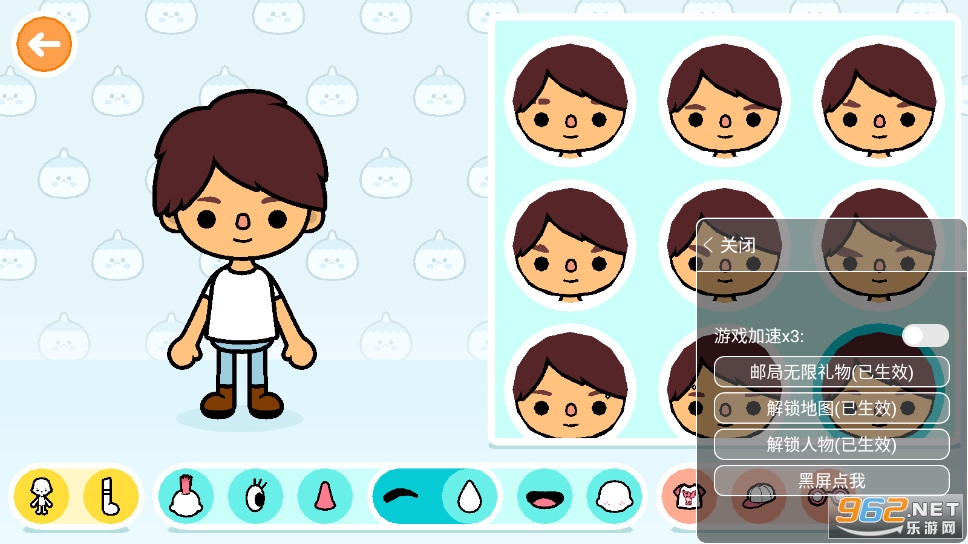This screenshot has width=968, height=544.
Task: Open the skin tone leg category
Action: (x=110, y=495)
